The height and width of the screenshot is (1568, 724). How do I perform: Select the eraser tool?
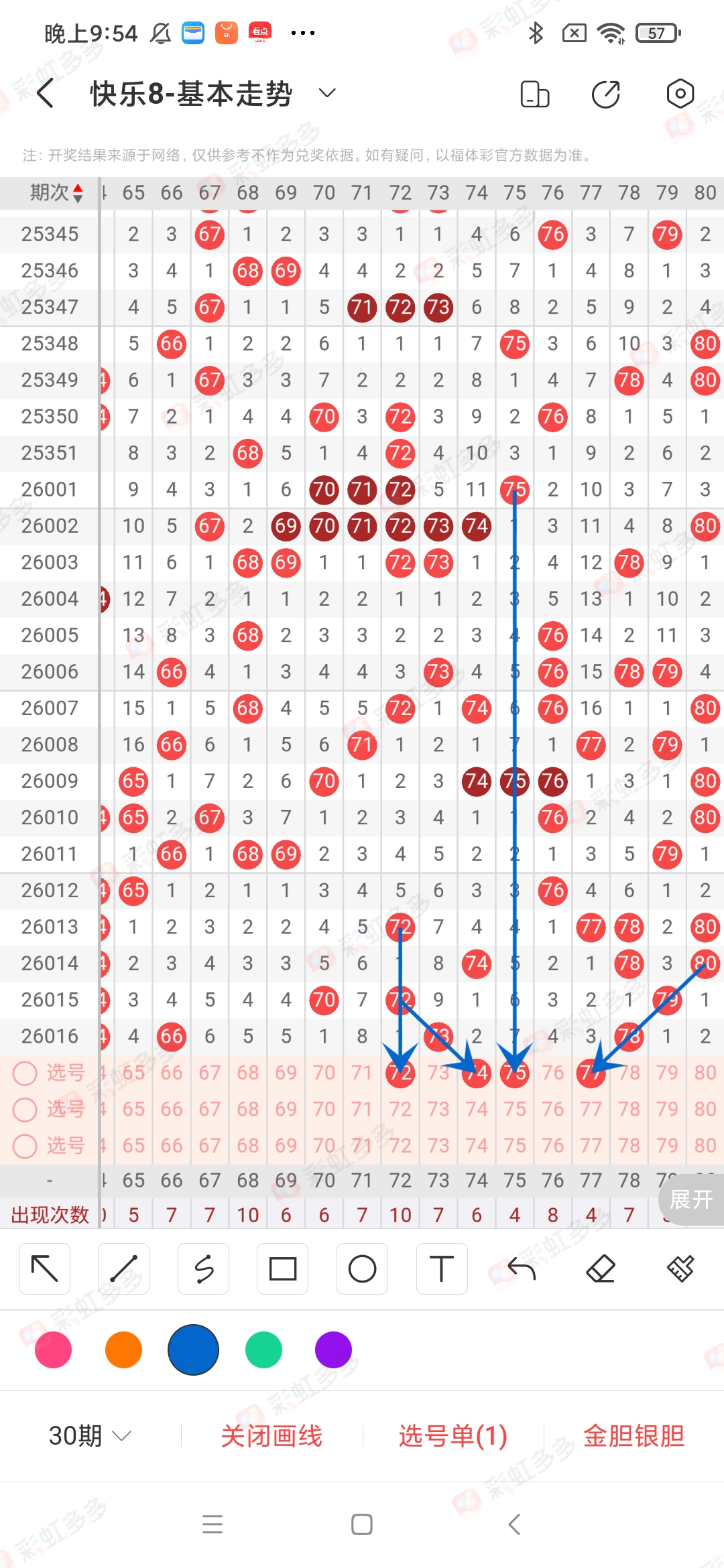coord(601,1268)
